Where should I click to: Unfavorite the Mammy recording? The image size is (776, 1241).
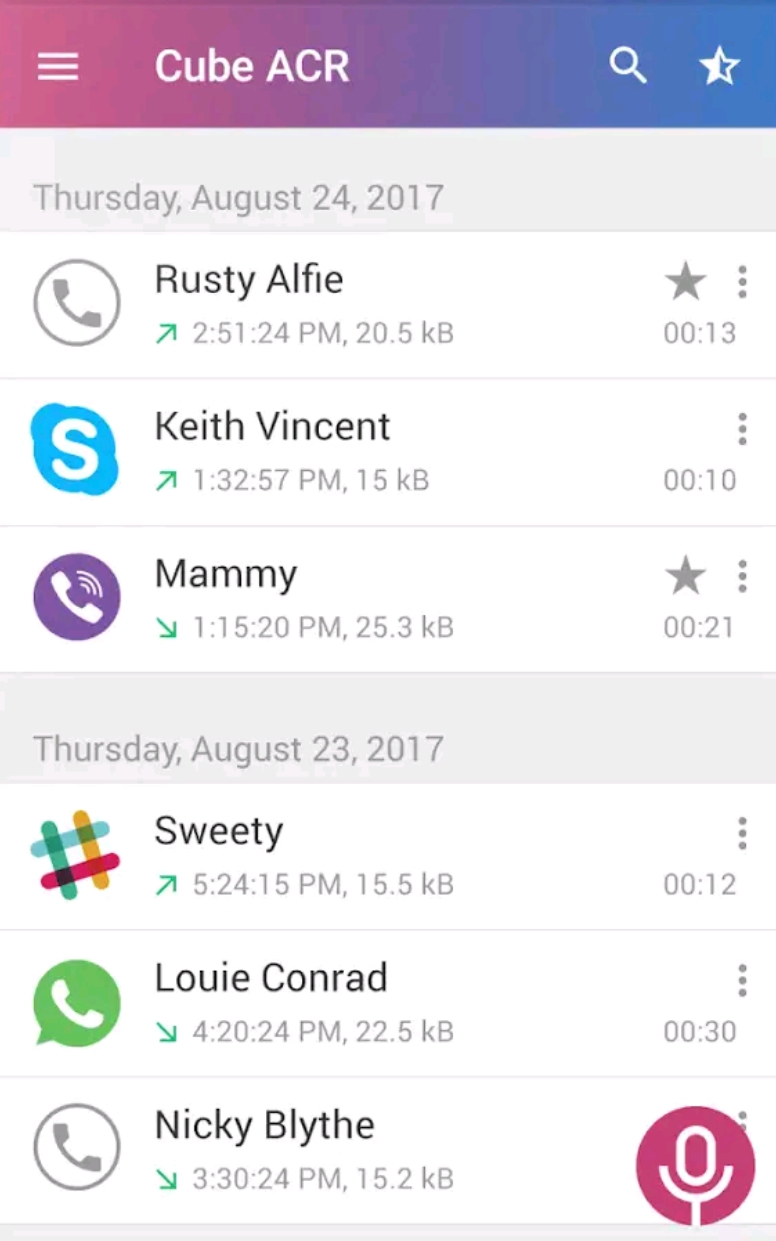pyautogui.click(x=686, y=576)
